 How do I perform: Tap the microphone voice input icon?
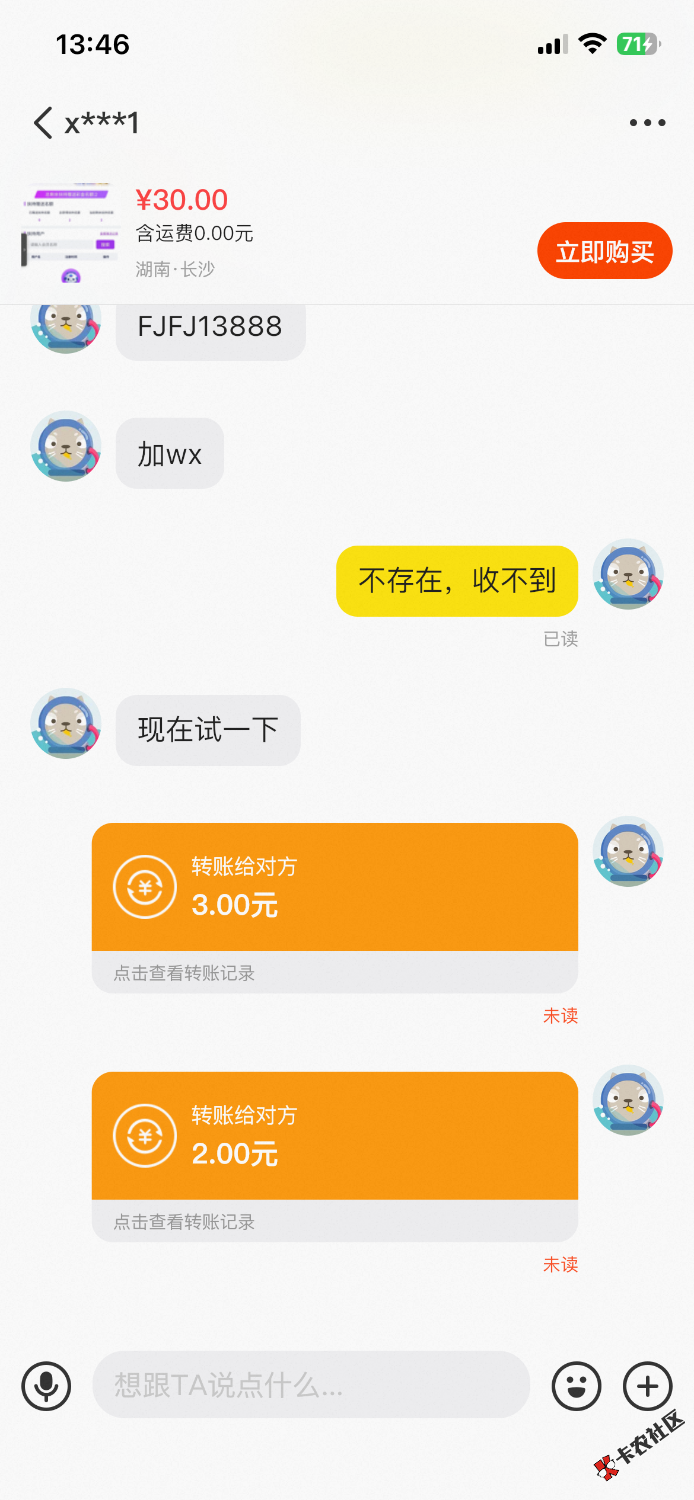[x=46, y=1385]
